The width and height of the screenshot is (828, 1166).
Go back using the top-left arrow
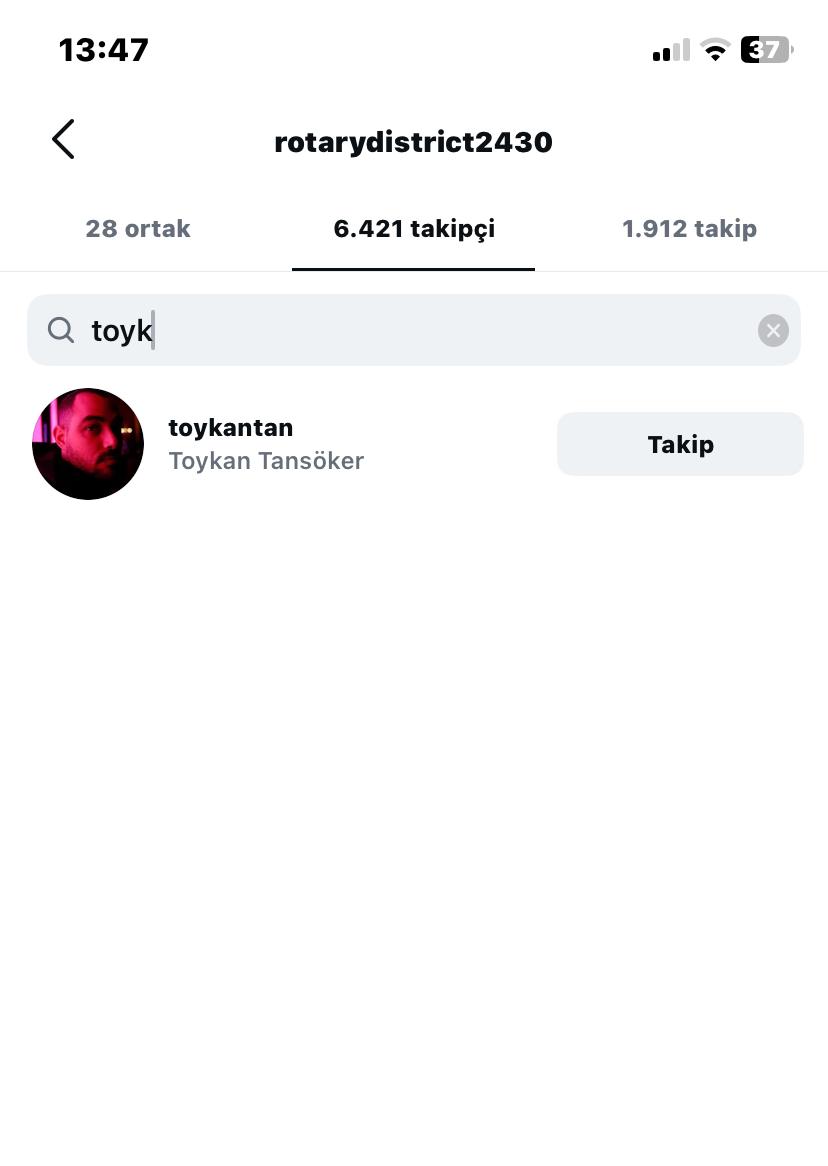(x=63, y=140)
